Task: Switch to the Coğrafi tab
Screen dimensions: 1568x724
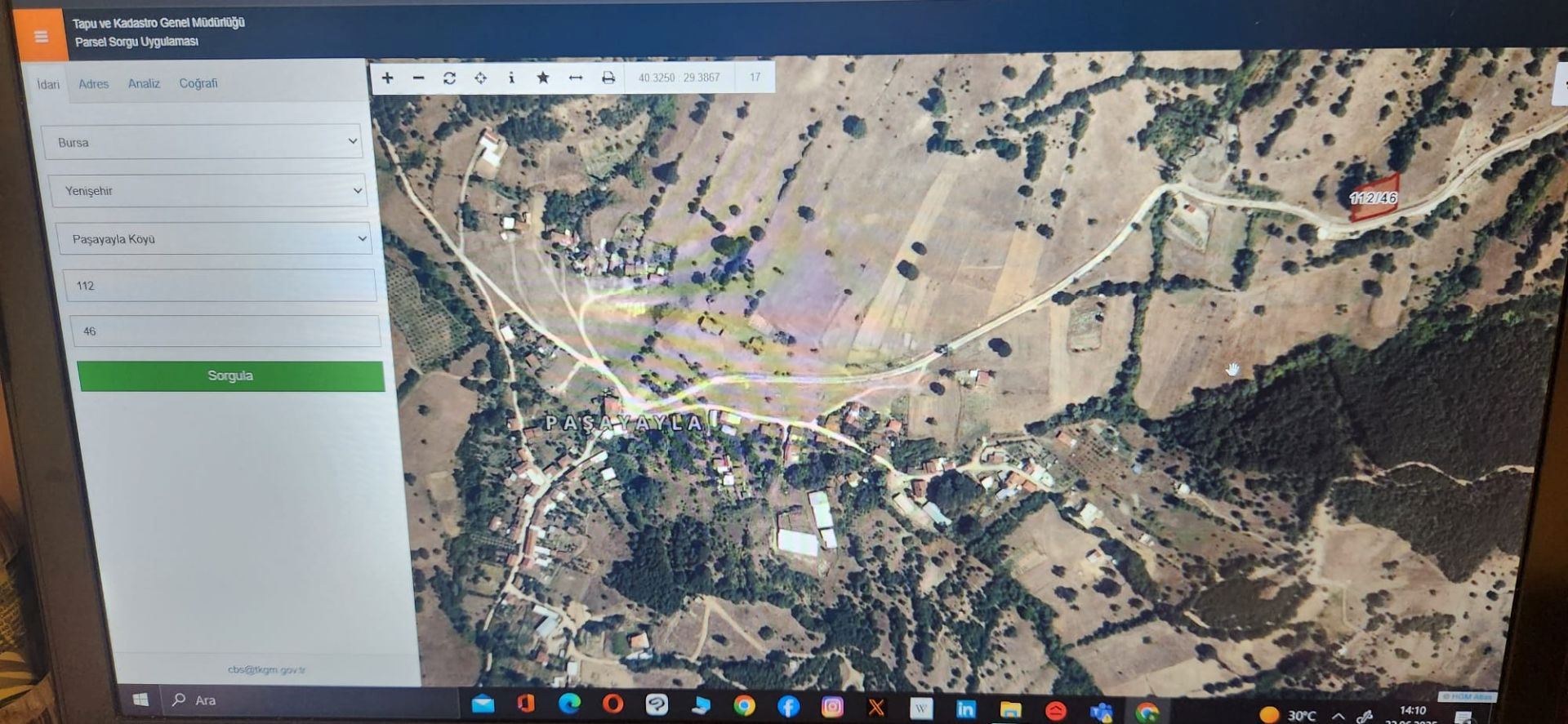Action: [x=198, y=83]
